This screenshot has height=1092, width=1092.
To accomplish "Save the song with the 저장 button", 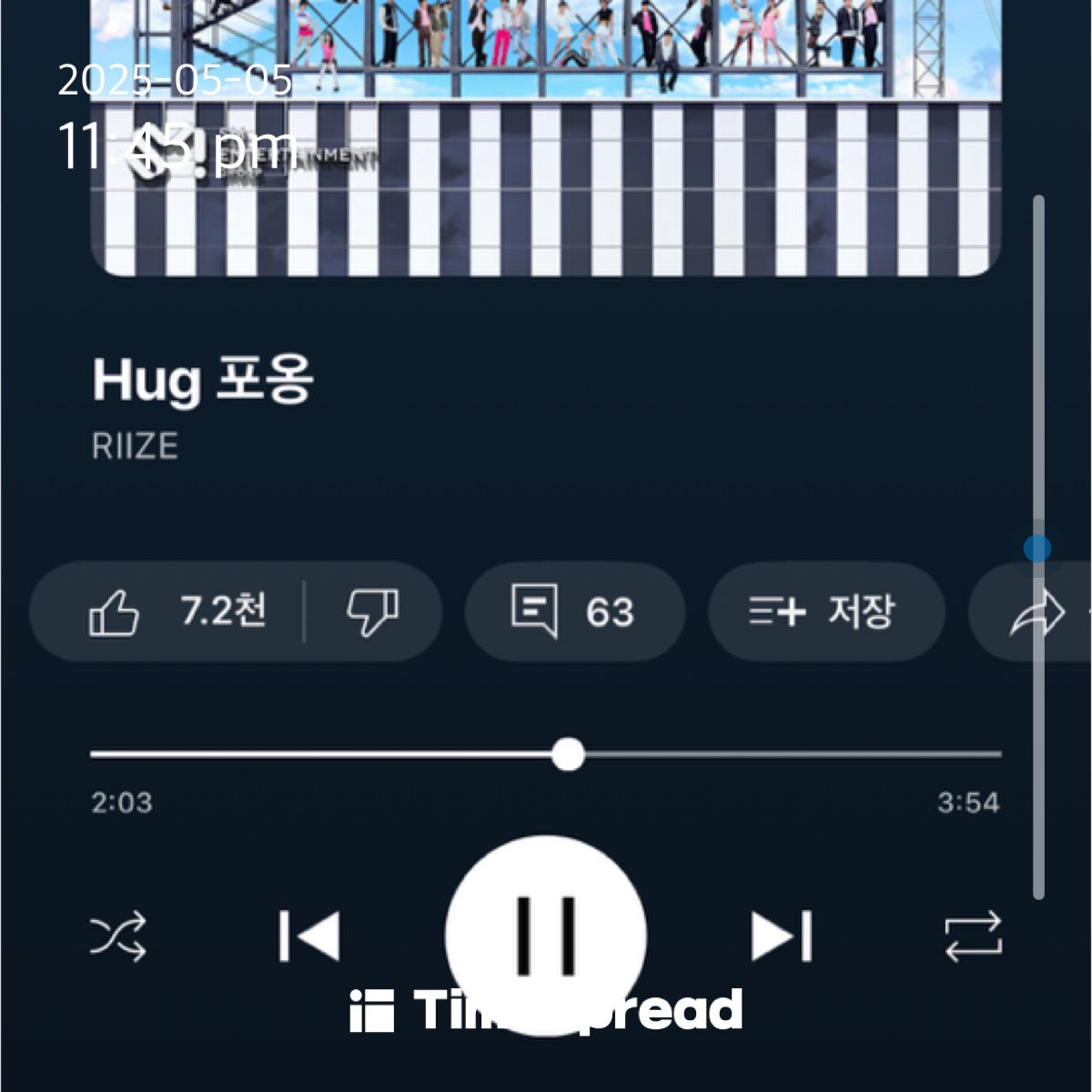I will coord(824,612).
